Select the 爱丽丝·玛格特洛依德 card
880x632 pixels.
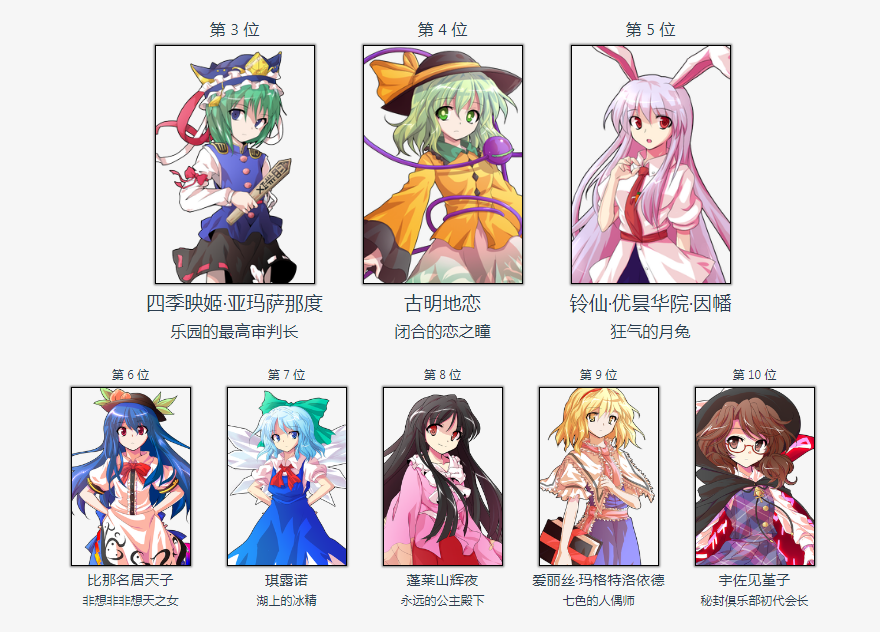click(x=599, y=477)
